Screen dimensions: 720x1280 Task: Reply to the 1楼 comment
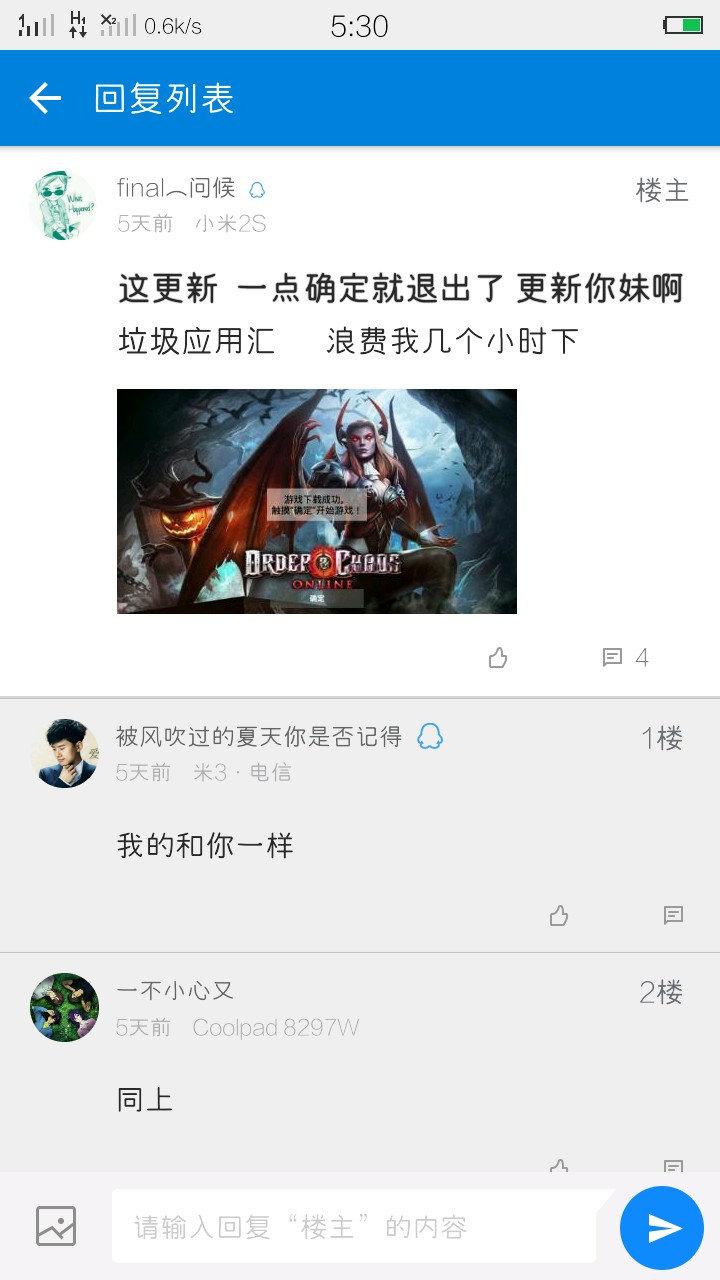[673, 915]
